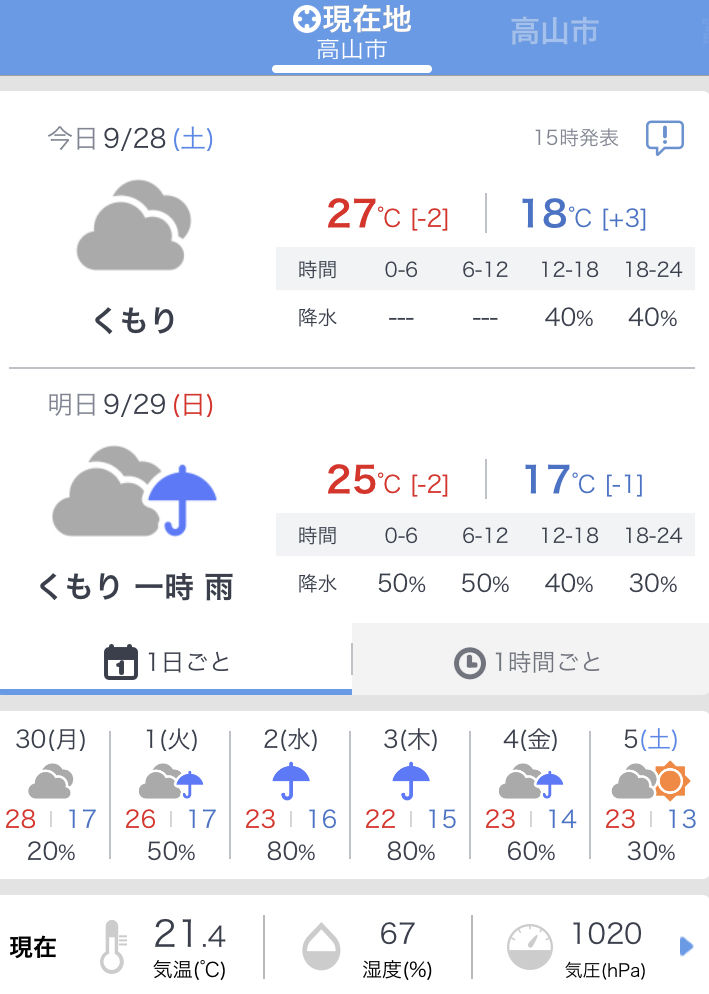Open the forecast for 1(火)
Image resolution: width=709 pixels, height=994 pixels.
(171, 795)
